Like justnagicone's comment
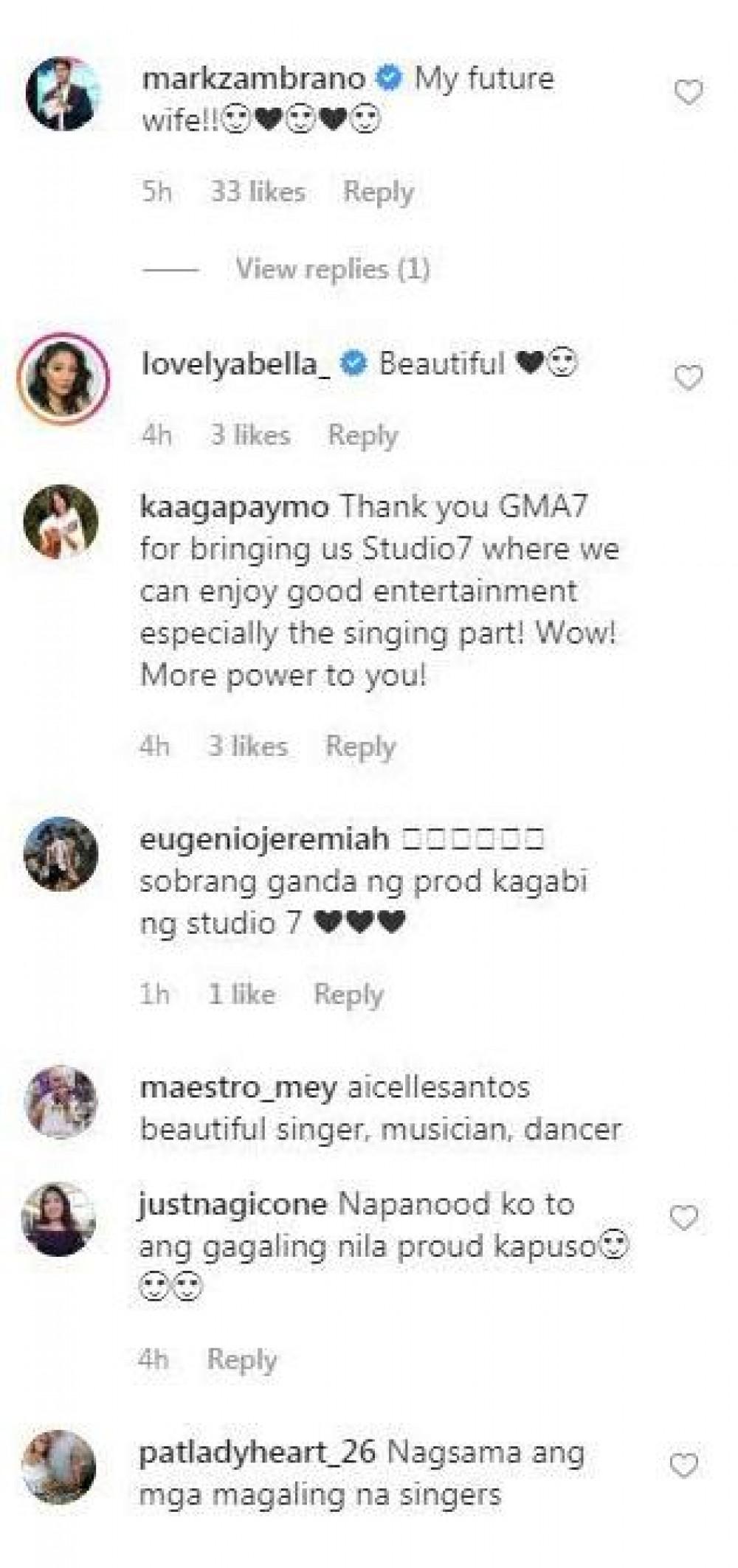Screen dimensions: 738x1568 684,1218
